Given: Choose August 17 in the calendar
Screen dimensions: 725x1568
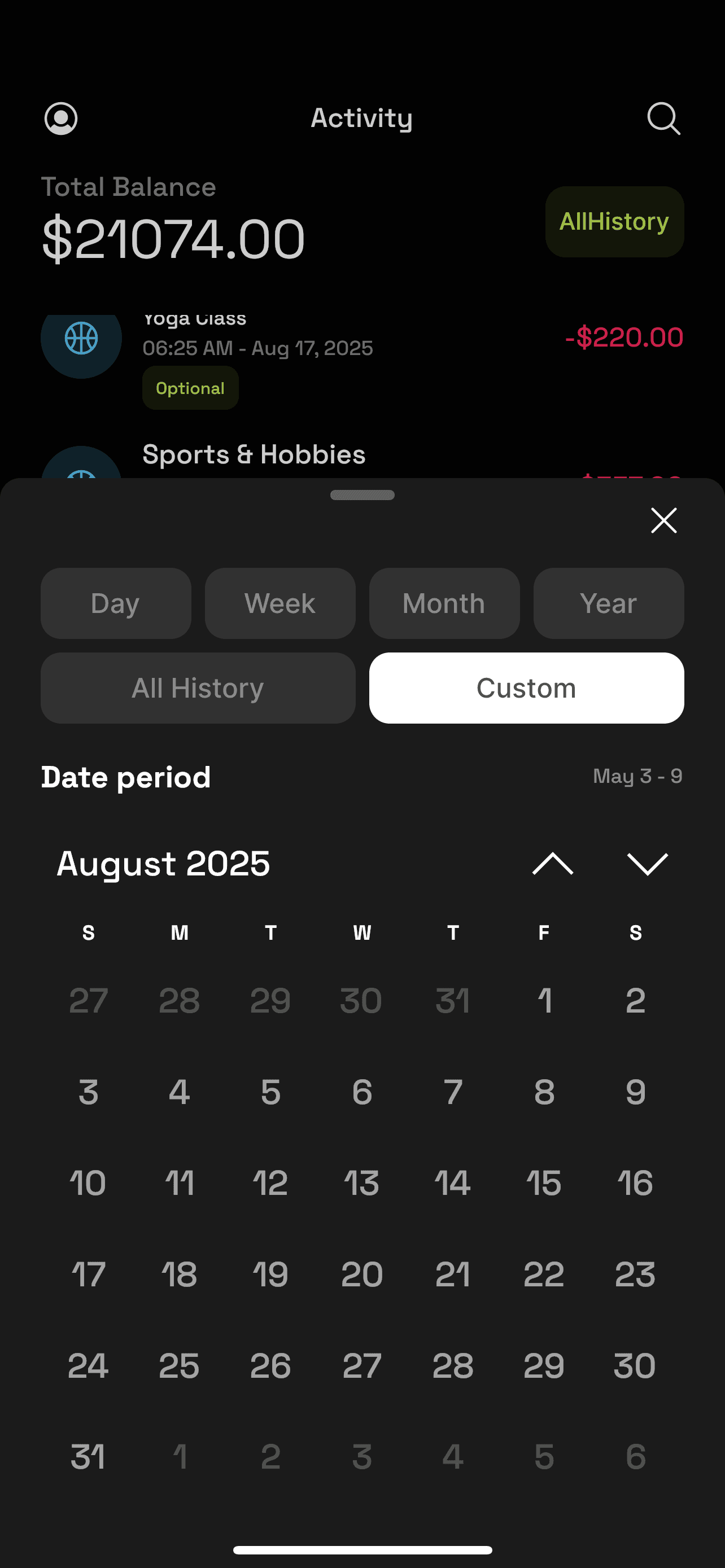Looking at the screenshot, I should click(88, 1274).
